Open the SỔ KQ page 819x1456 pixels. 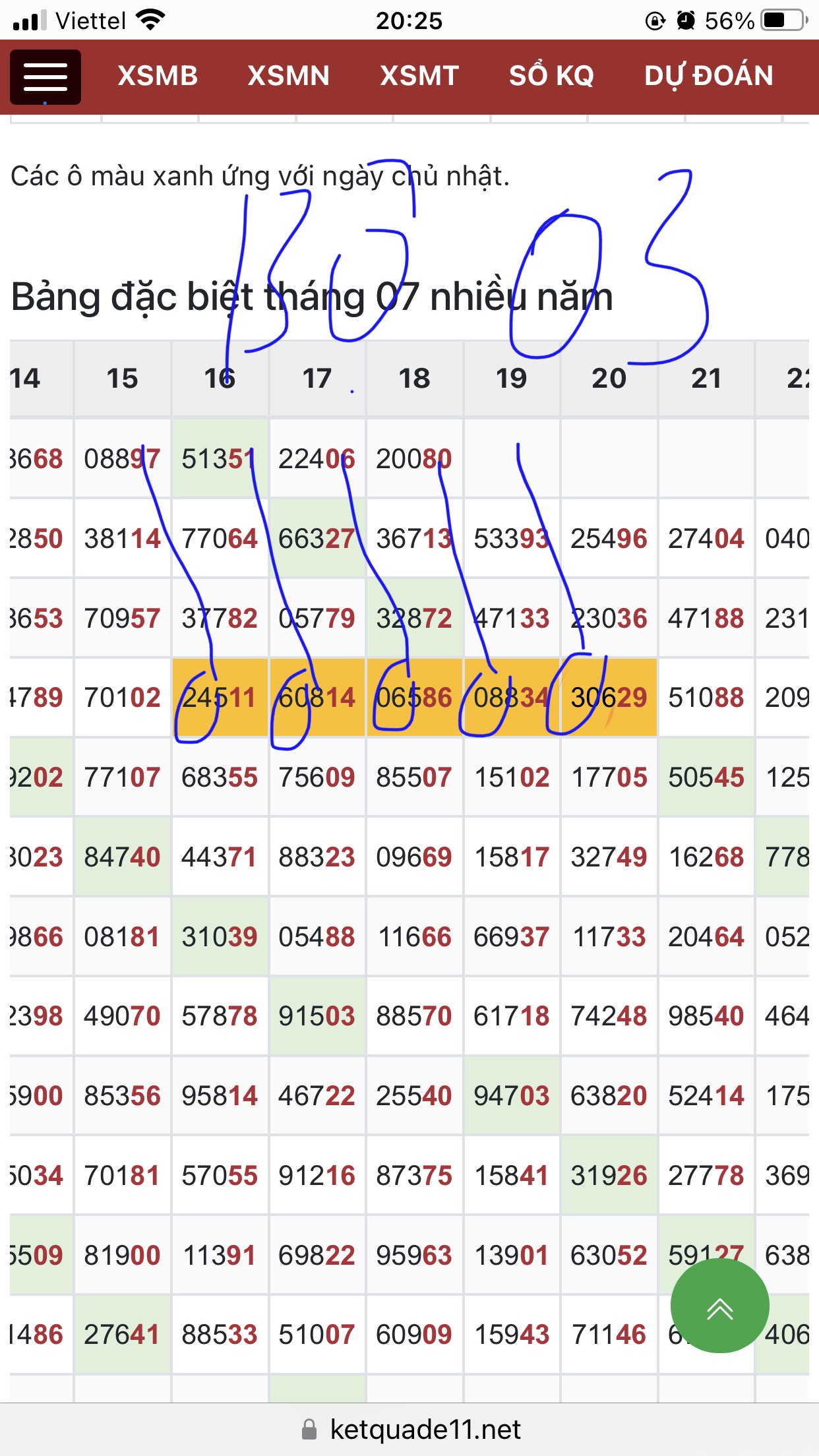(x=552, y=76)
